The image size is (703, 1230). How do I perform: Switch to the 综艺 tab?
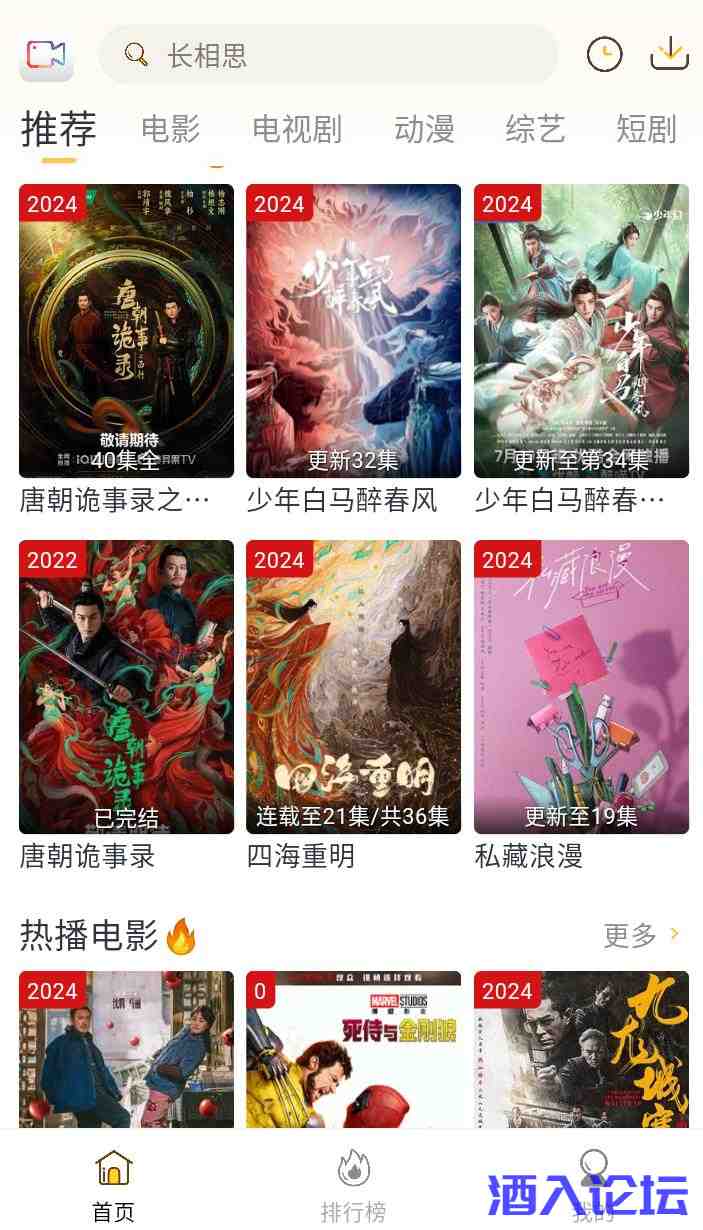point(535,129)
